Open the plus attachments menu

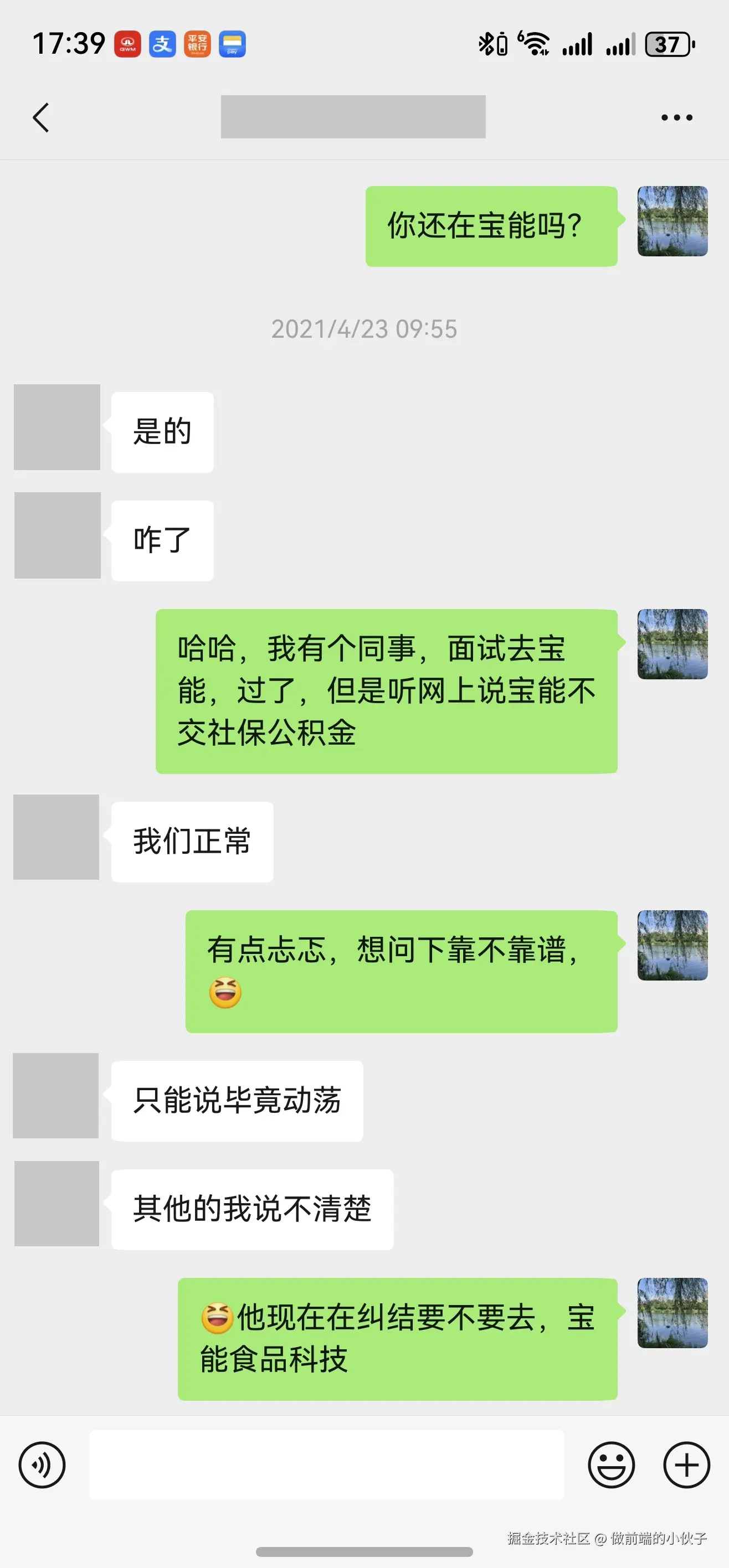[x=686, y=1464]
